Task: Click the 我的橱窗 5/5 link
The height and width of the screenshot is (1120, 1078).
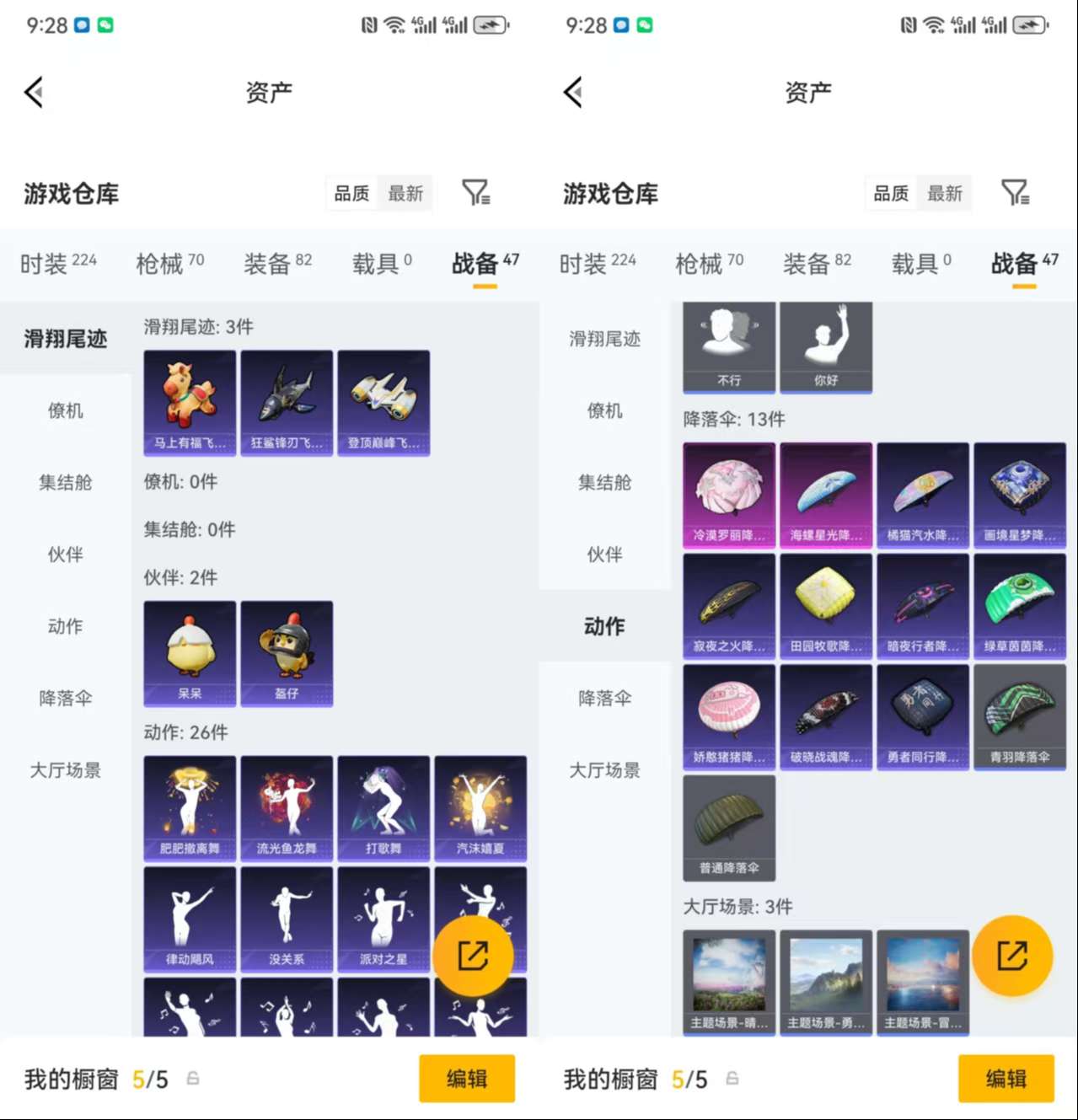Action: click(x=93, y=1079)
